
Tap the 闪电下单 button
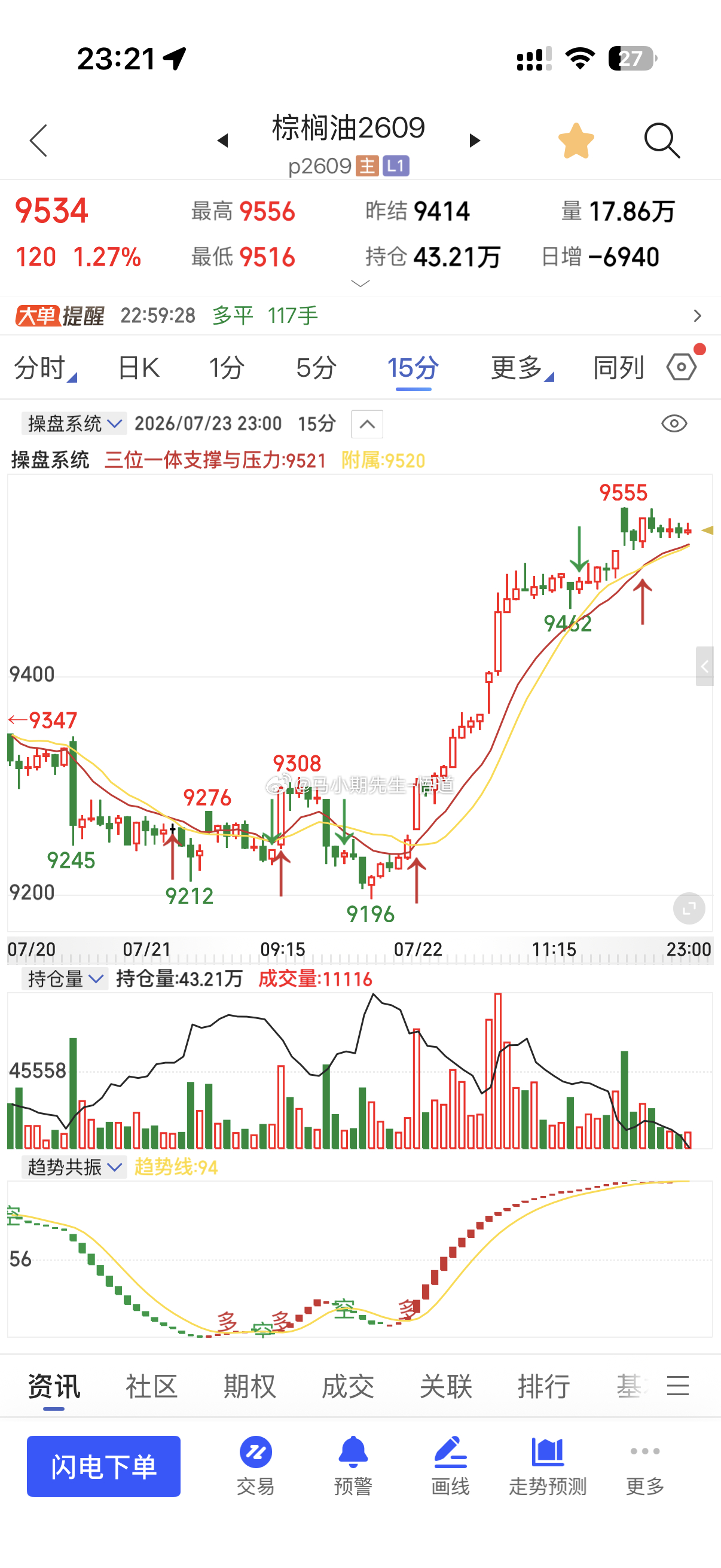coord(103,1466)
